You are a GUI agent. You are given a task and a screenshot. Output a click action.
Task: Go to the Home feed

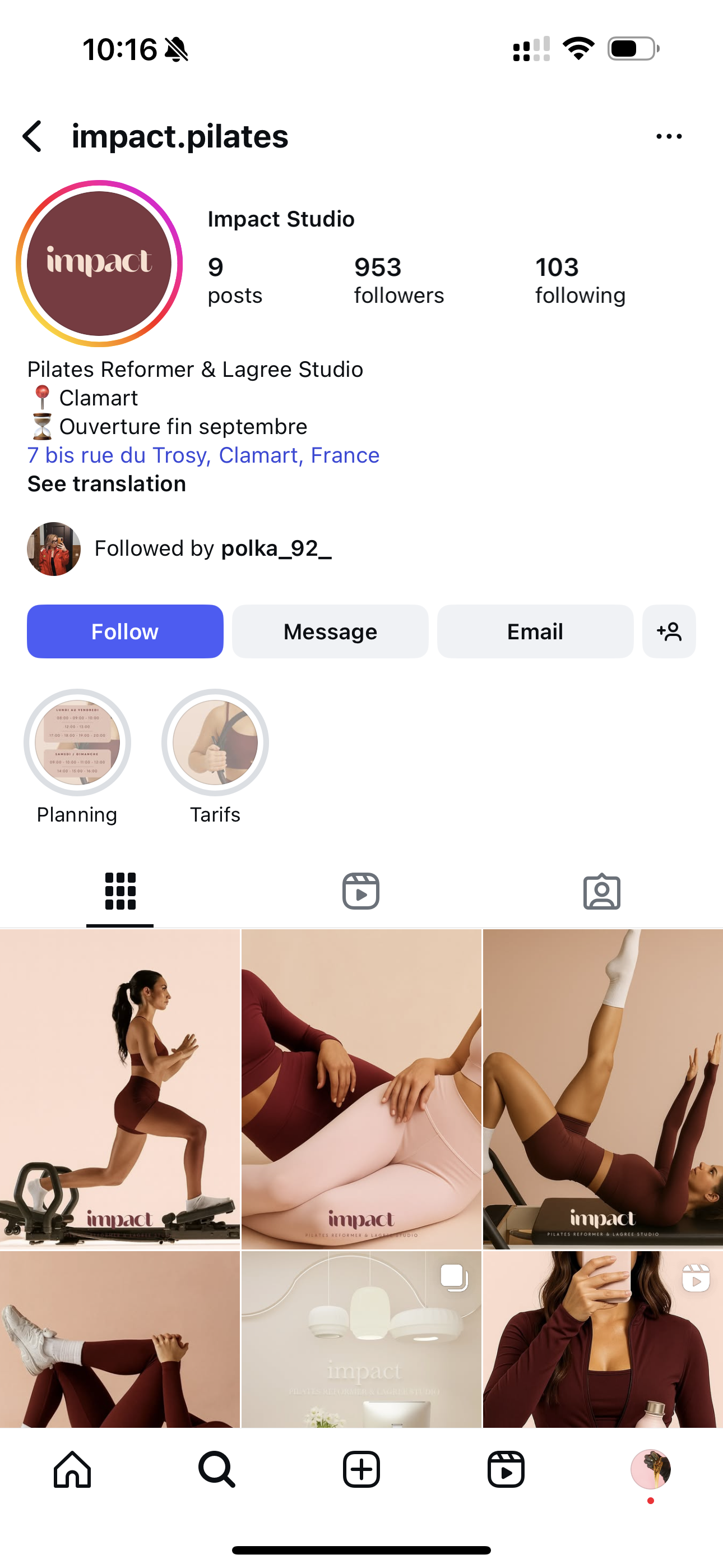72,1469
